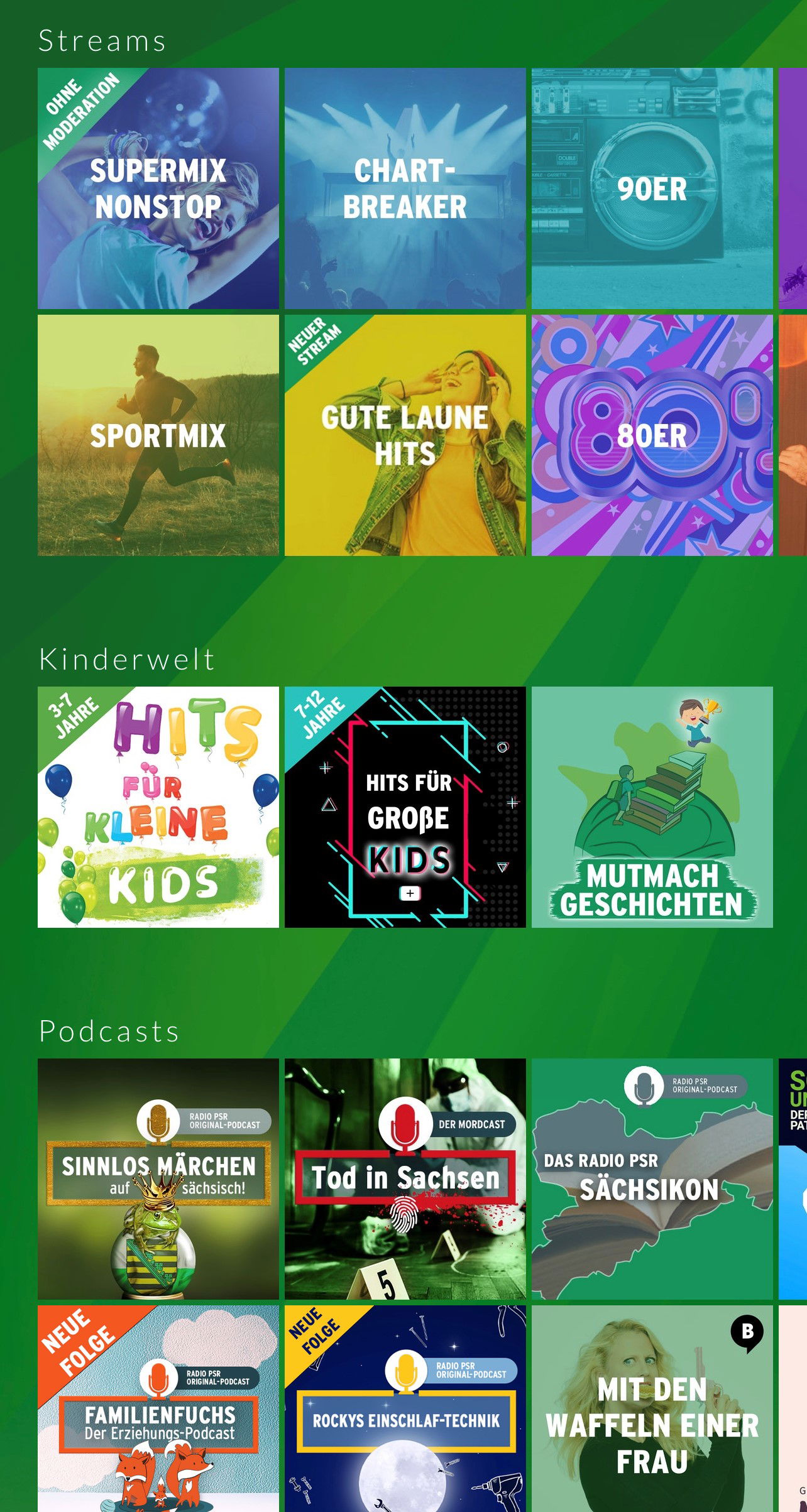Choose the 80er stream tile
807x1512 pixels.
(x=652, y=435)
